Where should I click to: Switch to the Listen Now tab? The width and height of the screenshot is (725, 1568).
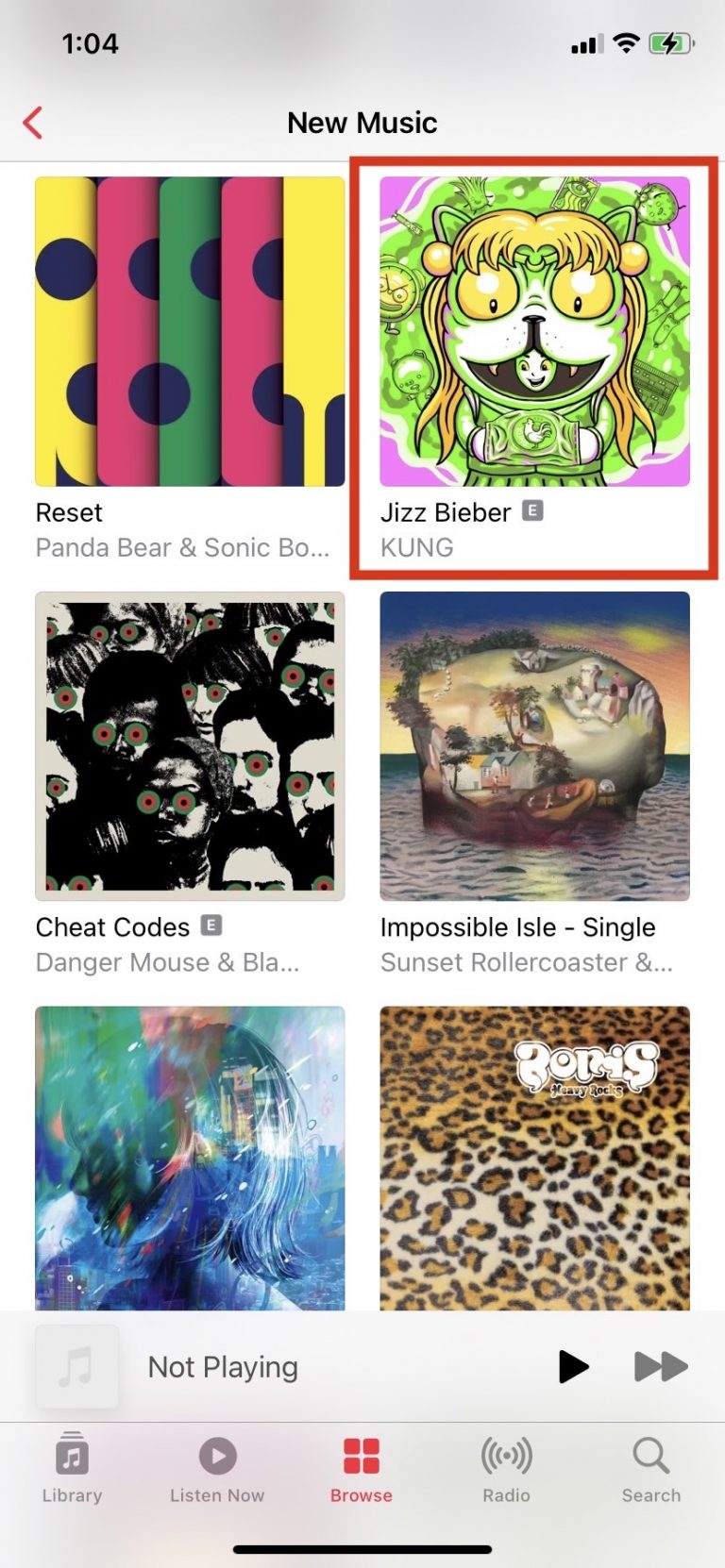[217, 1468]
